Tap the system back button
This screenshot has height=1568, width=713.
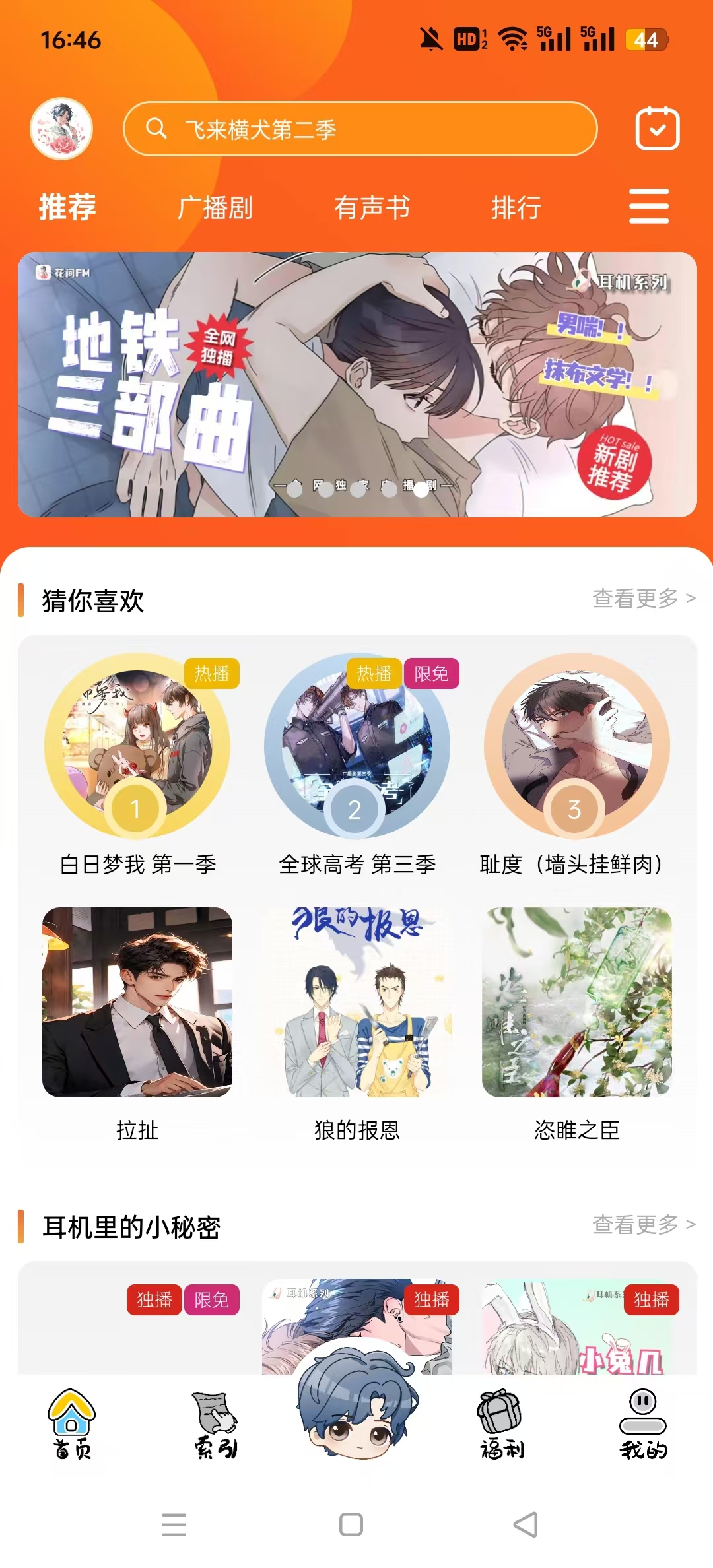[x=526, y=1524]
